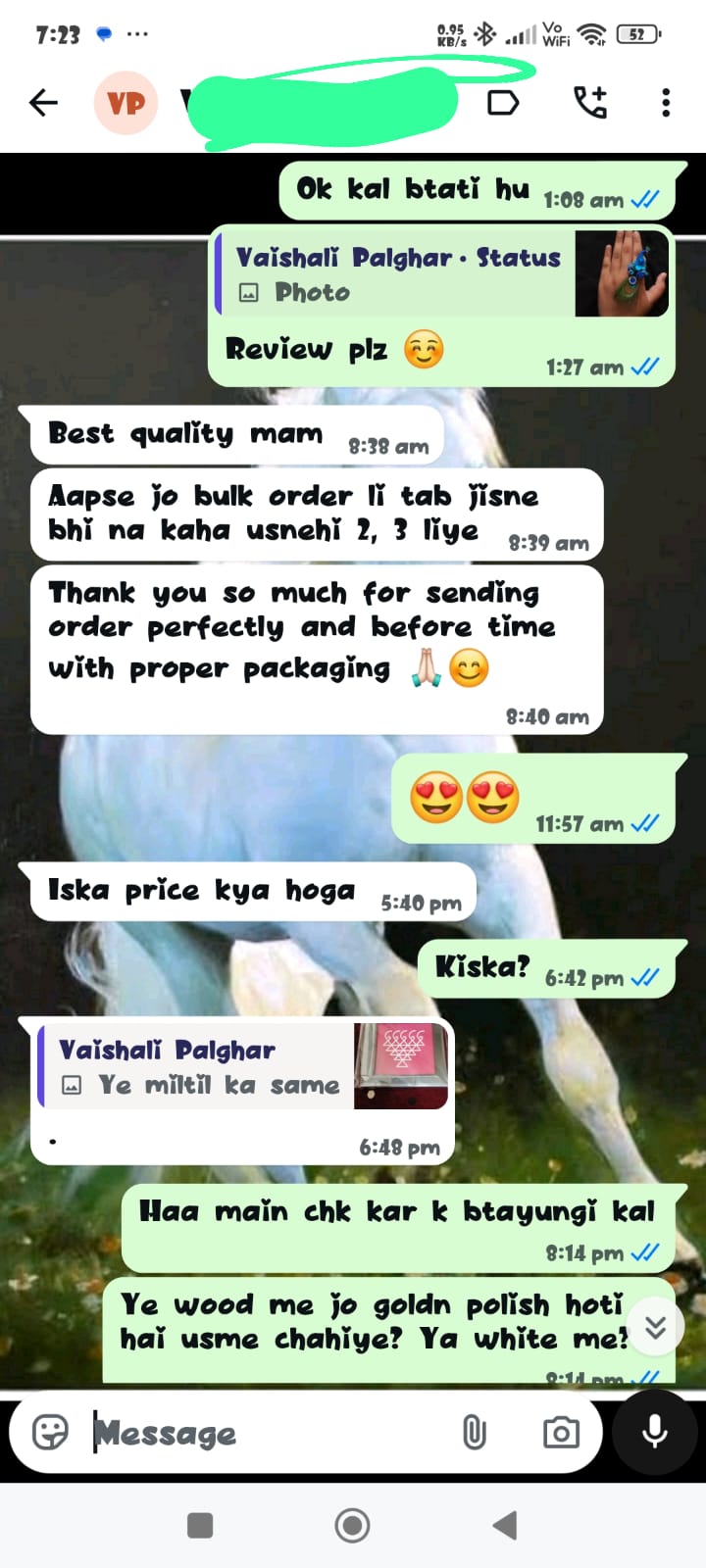Start a call with this contact
Image resolution: width=706 pixels, height=1568 pixels.
(x=590, y=103)
